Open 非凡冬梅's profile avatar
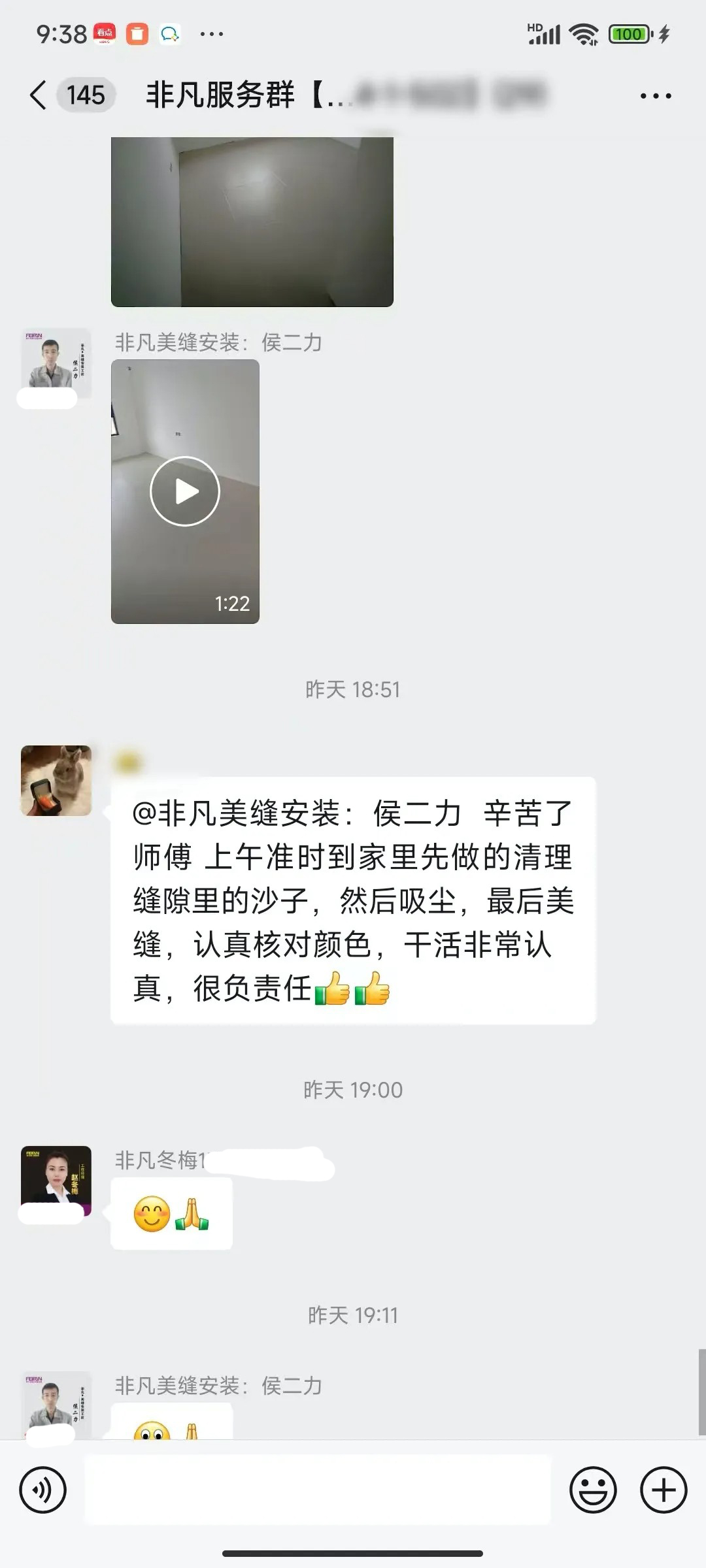This screenshot has width=706, height=1568. pos(56,1181)
